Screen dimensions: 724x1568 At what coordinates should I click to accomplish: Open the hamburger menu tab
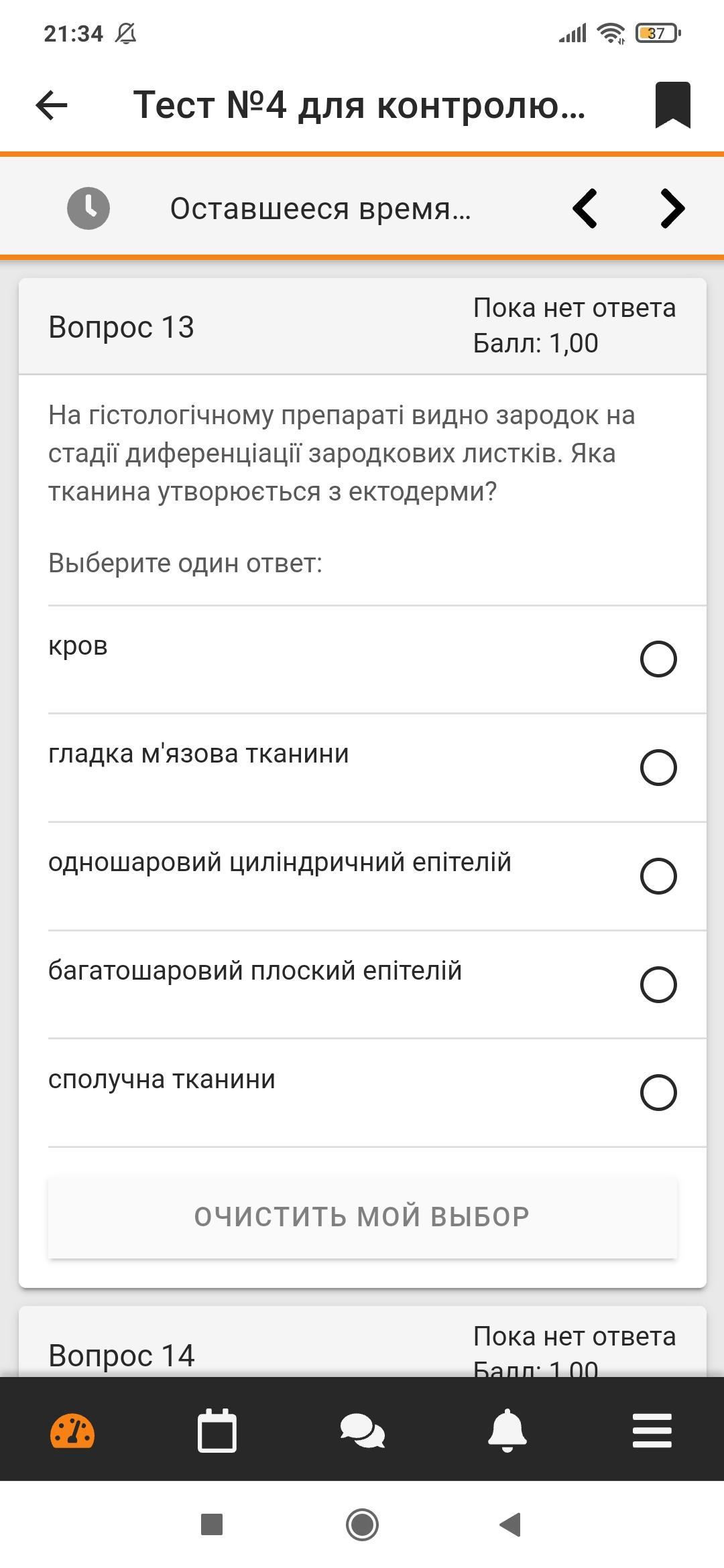[652, 1431]
